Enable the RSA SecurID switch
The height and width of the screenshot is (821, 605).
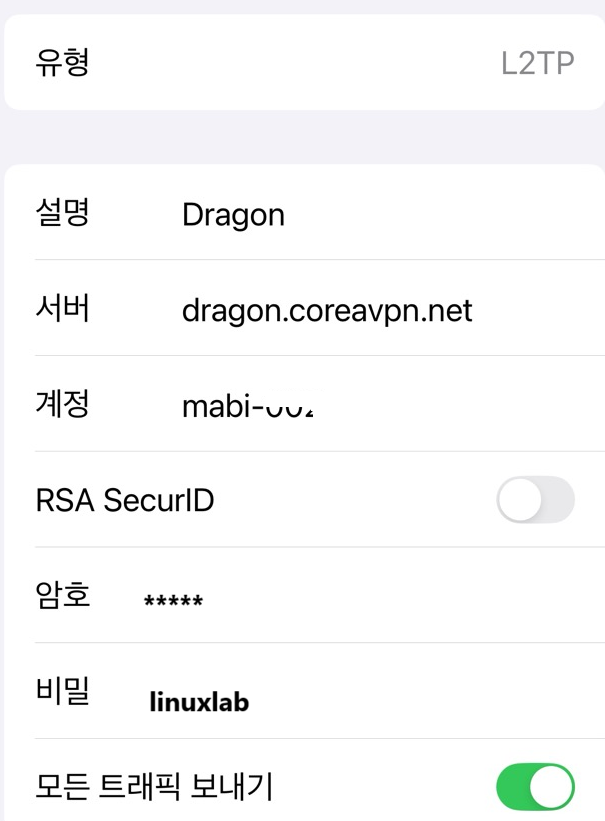pyautogui.click(x=535, y=500)
